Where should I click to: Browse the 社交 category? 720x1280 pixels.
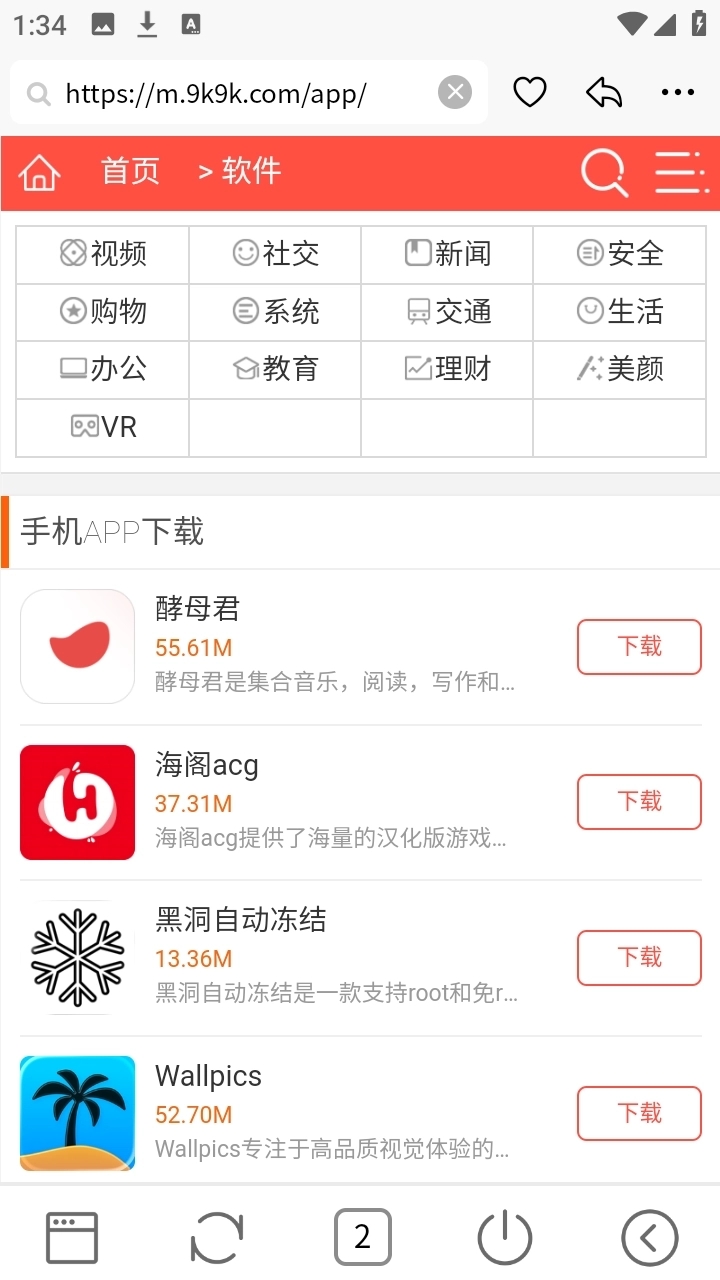[x=275, y=254]
